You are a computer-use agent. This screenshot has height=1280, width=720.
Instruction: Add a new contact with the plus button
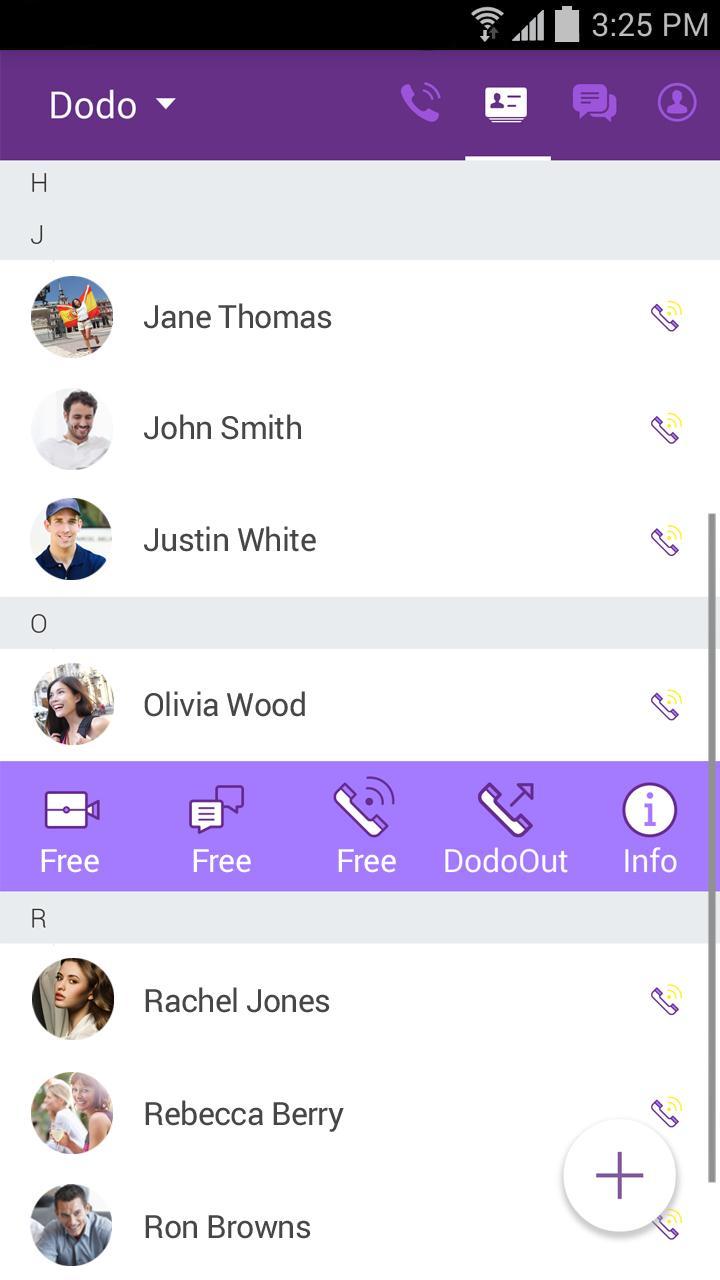tap(619, 1176)
